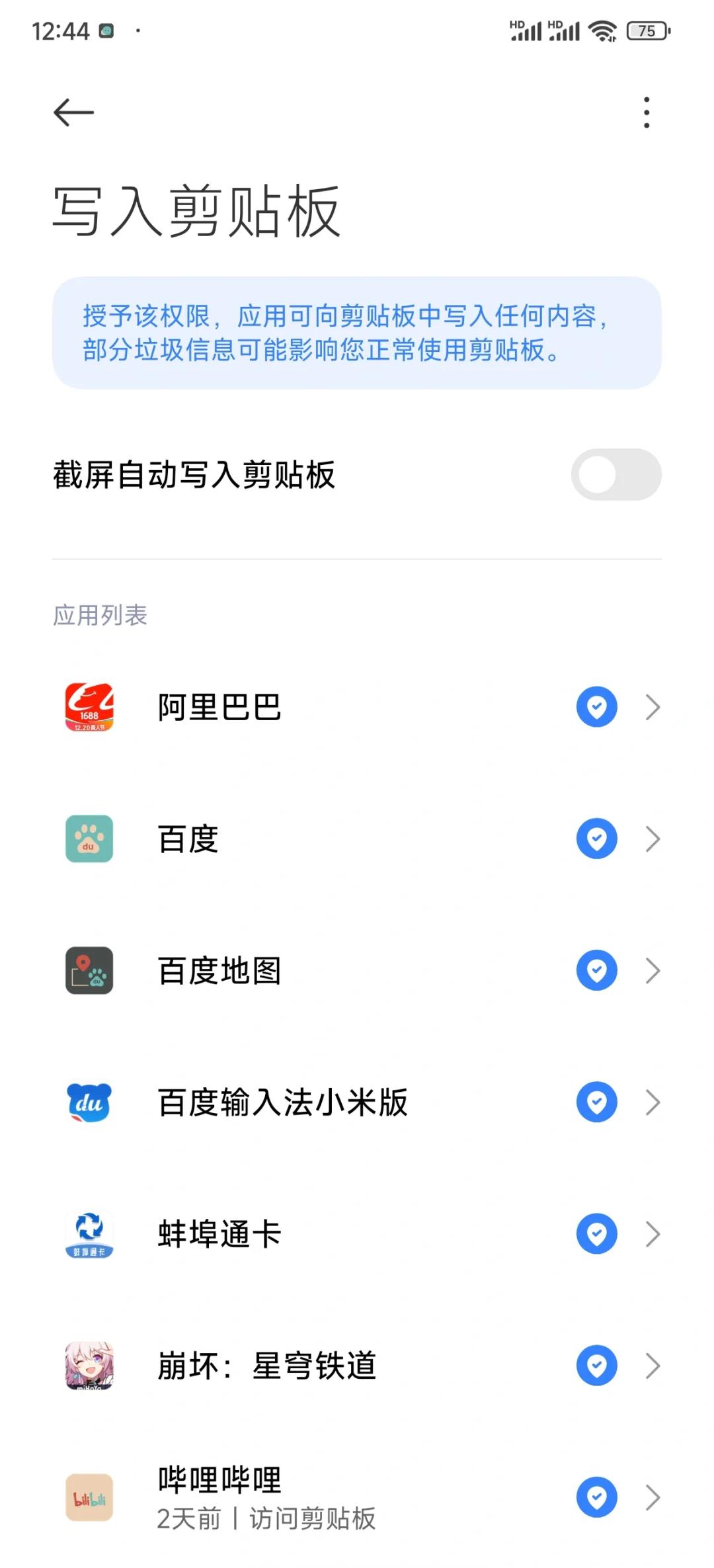Image resolution: width=714 pixels, height=1568 pixels.
Task: Tap the 崩坏：星穹铁道 app icon
Action: click(89, 1365)
